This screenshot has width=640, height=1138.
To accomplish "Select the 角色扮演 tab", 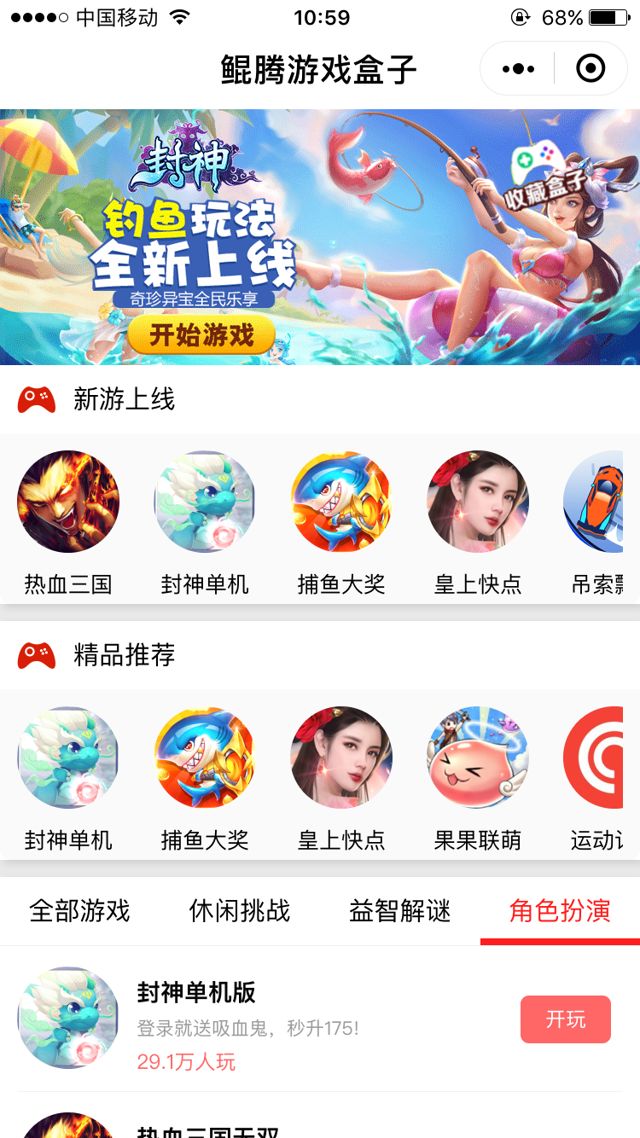I will (560, 911).
